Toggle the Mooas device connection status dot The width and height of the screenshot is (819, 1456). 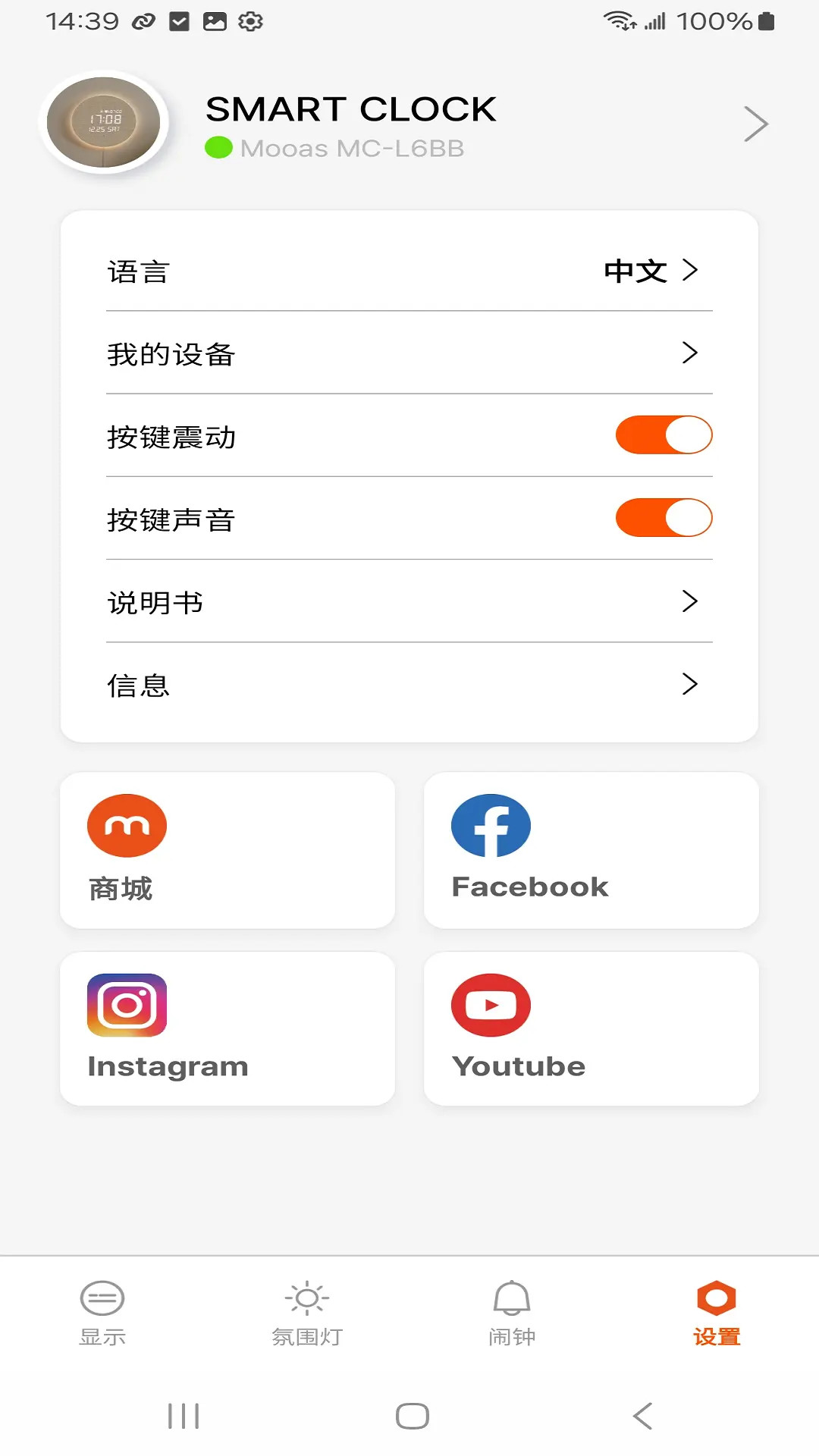218,149
